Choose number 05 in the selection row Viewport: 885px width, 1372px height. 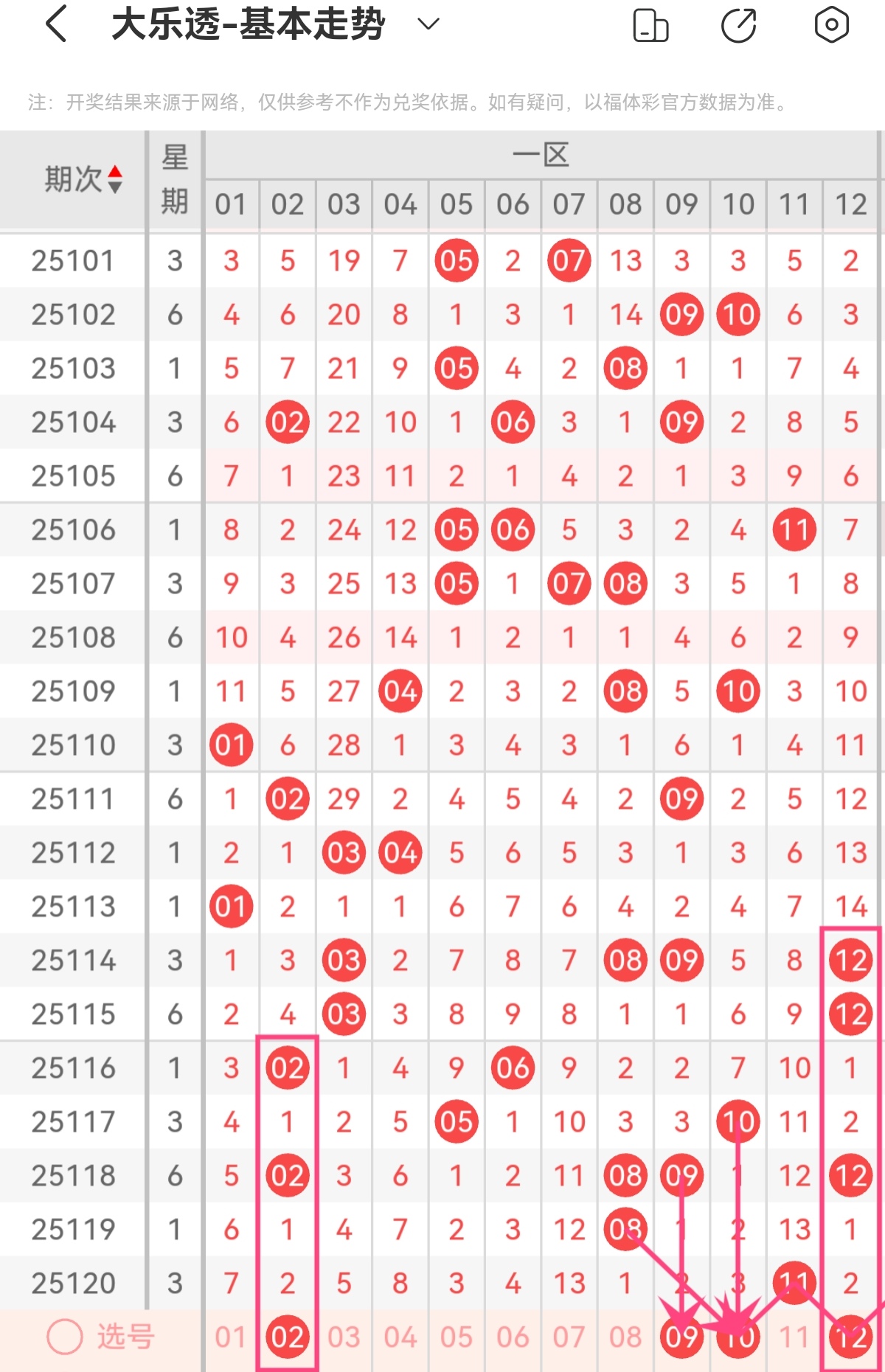tap(457, 1337)
